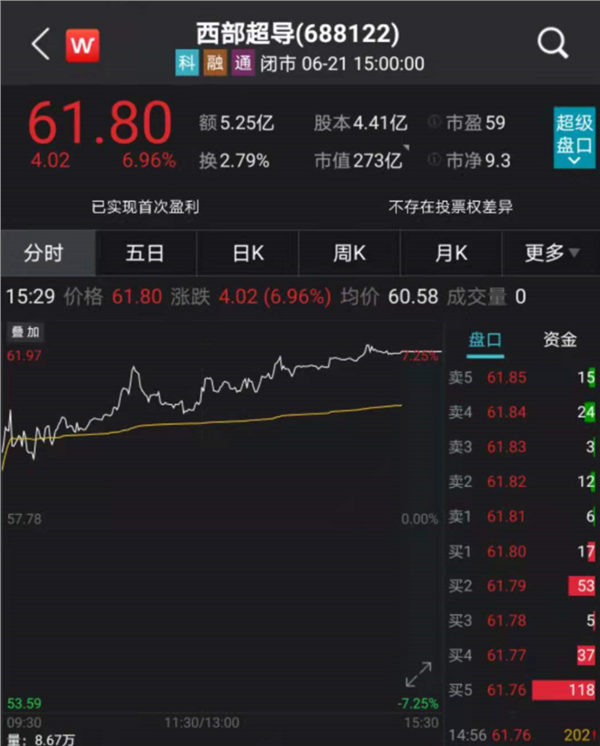Switch to the 资金 tab

coord(558,340)
